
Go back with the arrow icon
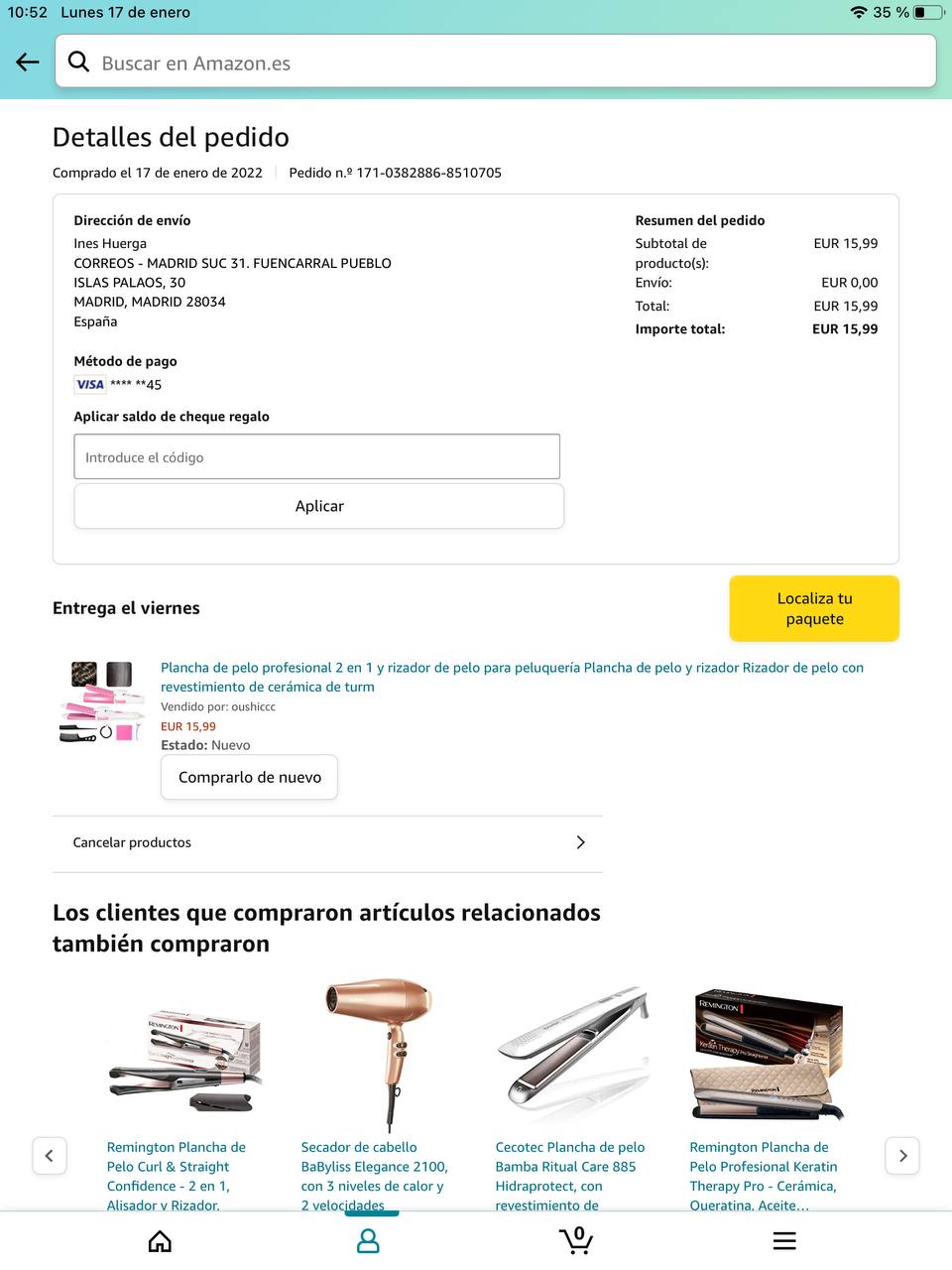[28, 63]
